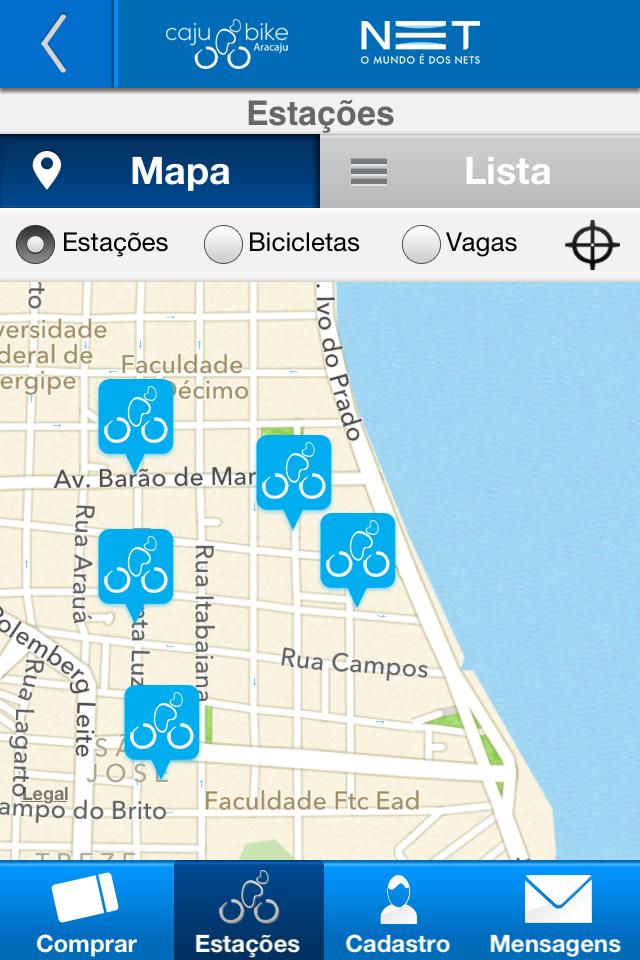
Task: Select the Vagas radio option
Action: point(421,244)
